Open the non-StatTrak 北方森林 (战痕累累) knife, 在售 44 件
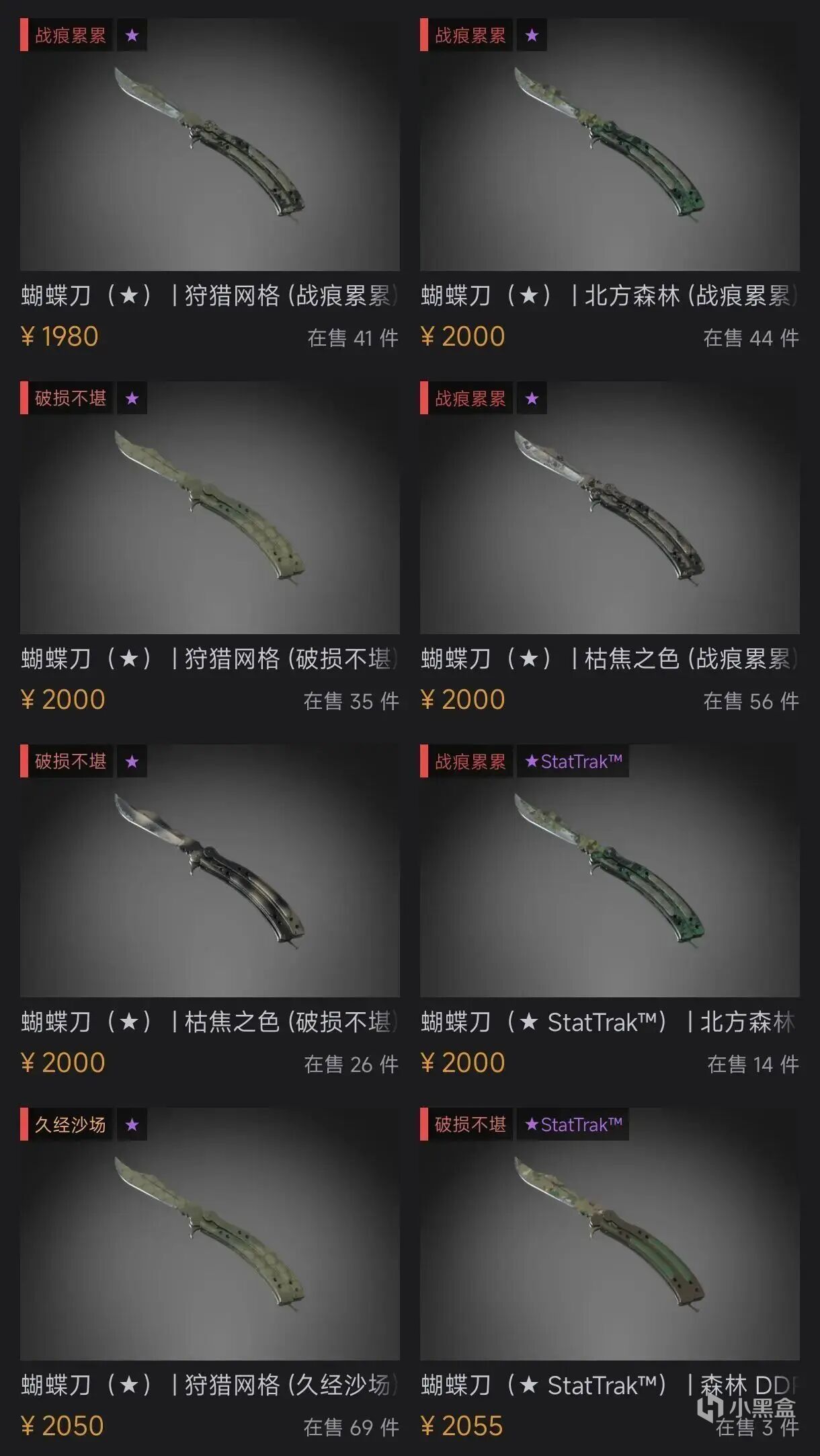The image size is (820, 1456). (609, 145)
